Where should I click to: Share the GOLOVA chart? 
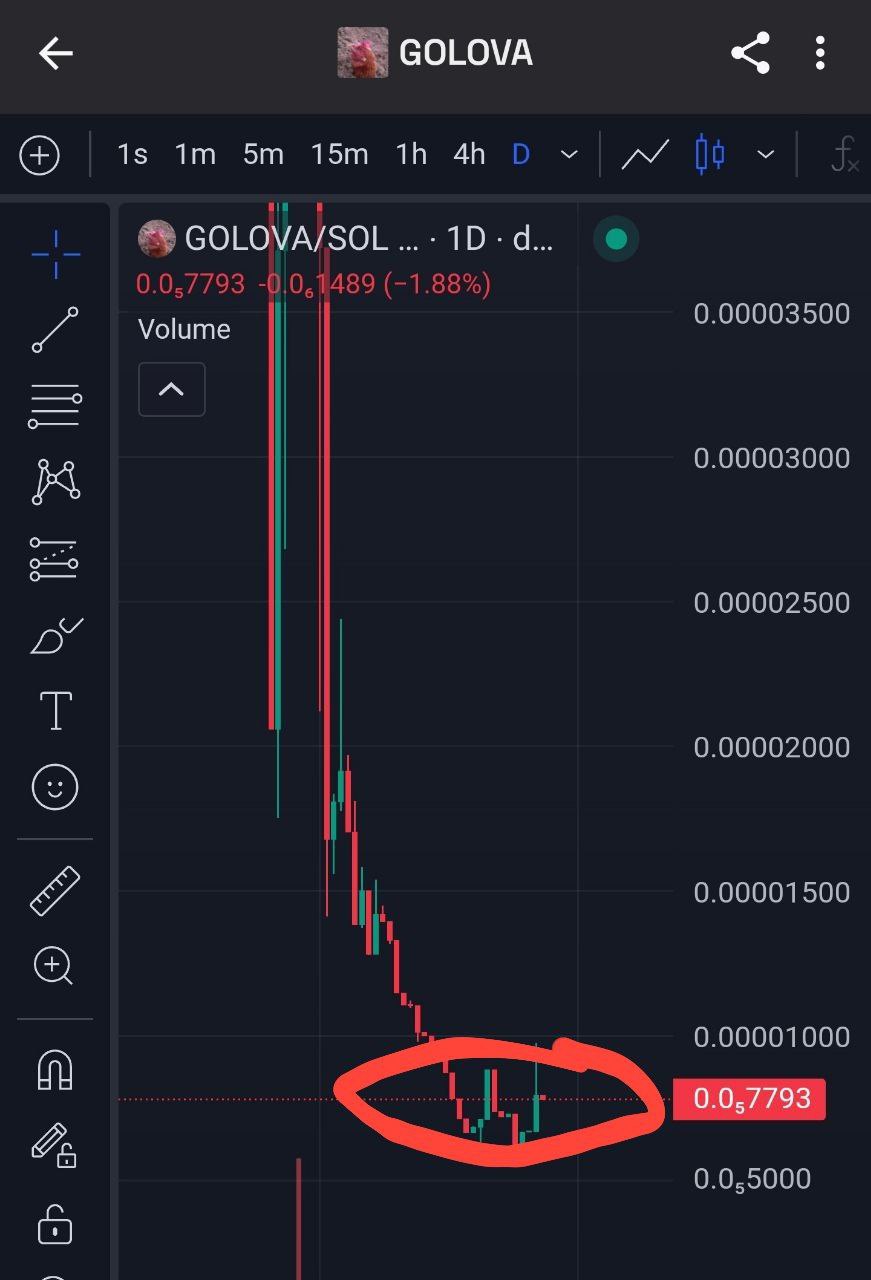click(x=750, y=53)
